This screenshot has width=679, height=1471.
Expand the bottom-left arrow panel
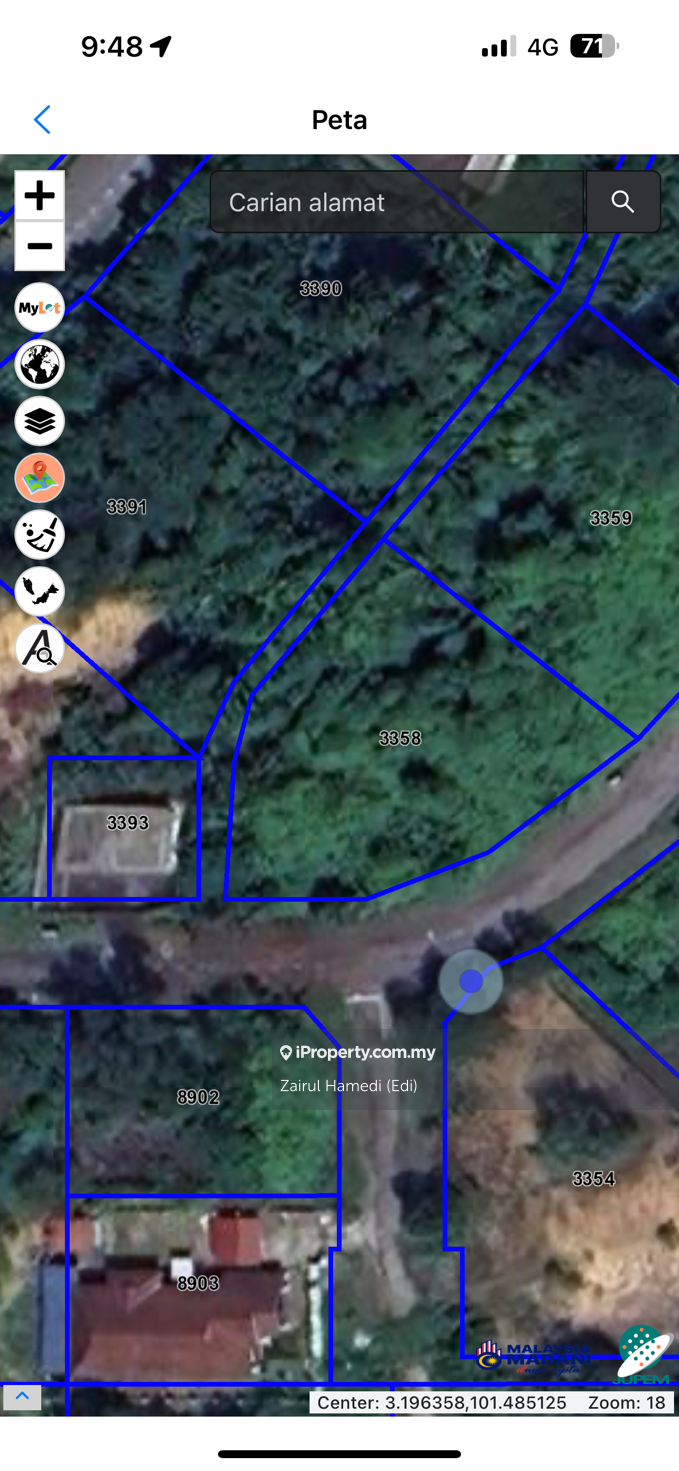point(22,1397)
